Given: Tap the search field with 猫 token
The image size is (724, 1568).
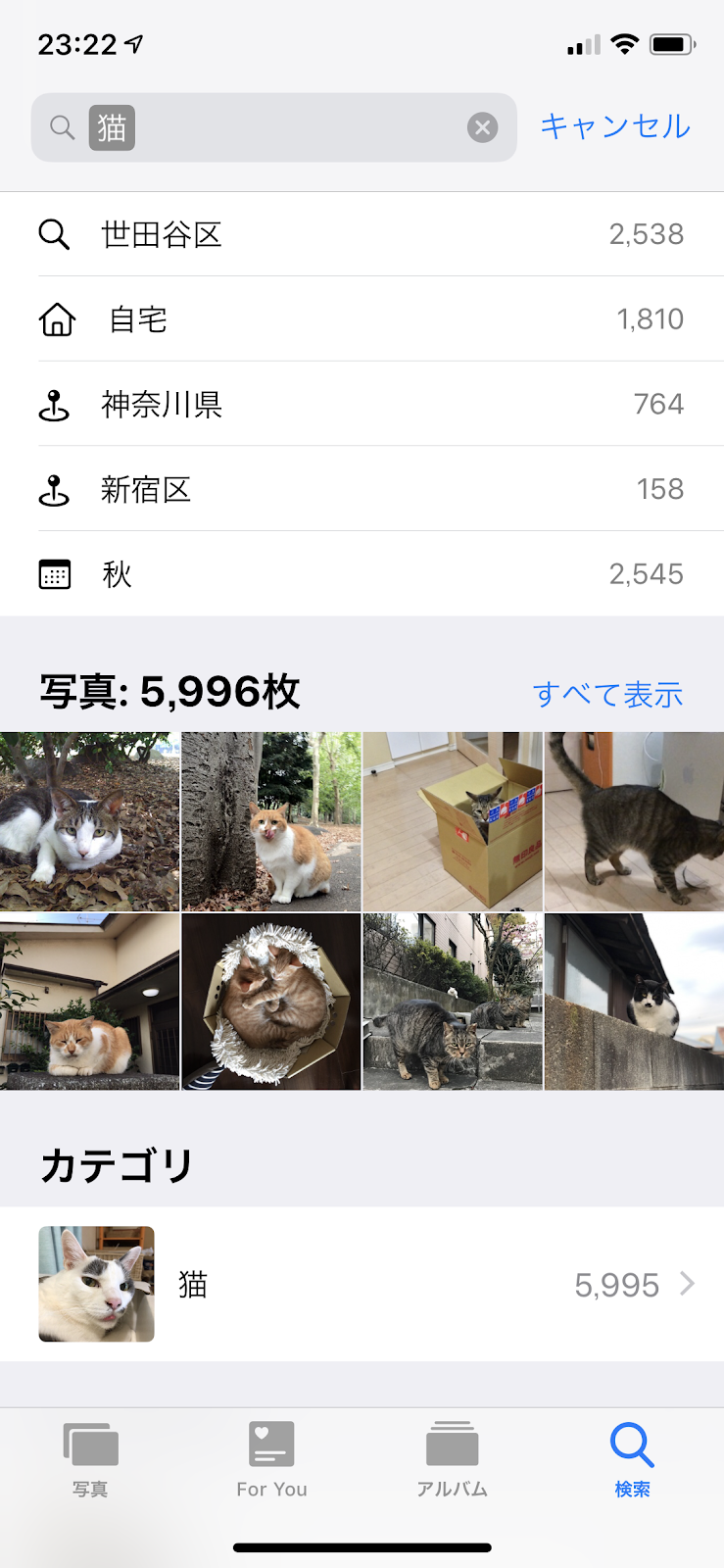Looking at the screenshot, I should [x=294, y=127].
